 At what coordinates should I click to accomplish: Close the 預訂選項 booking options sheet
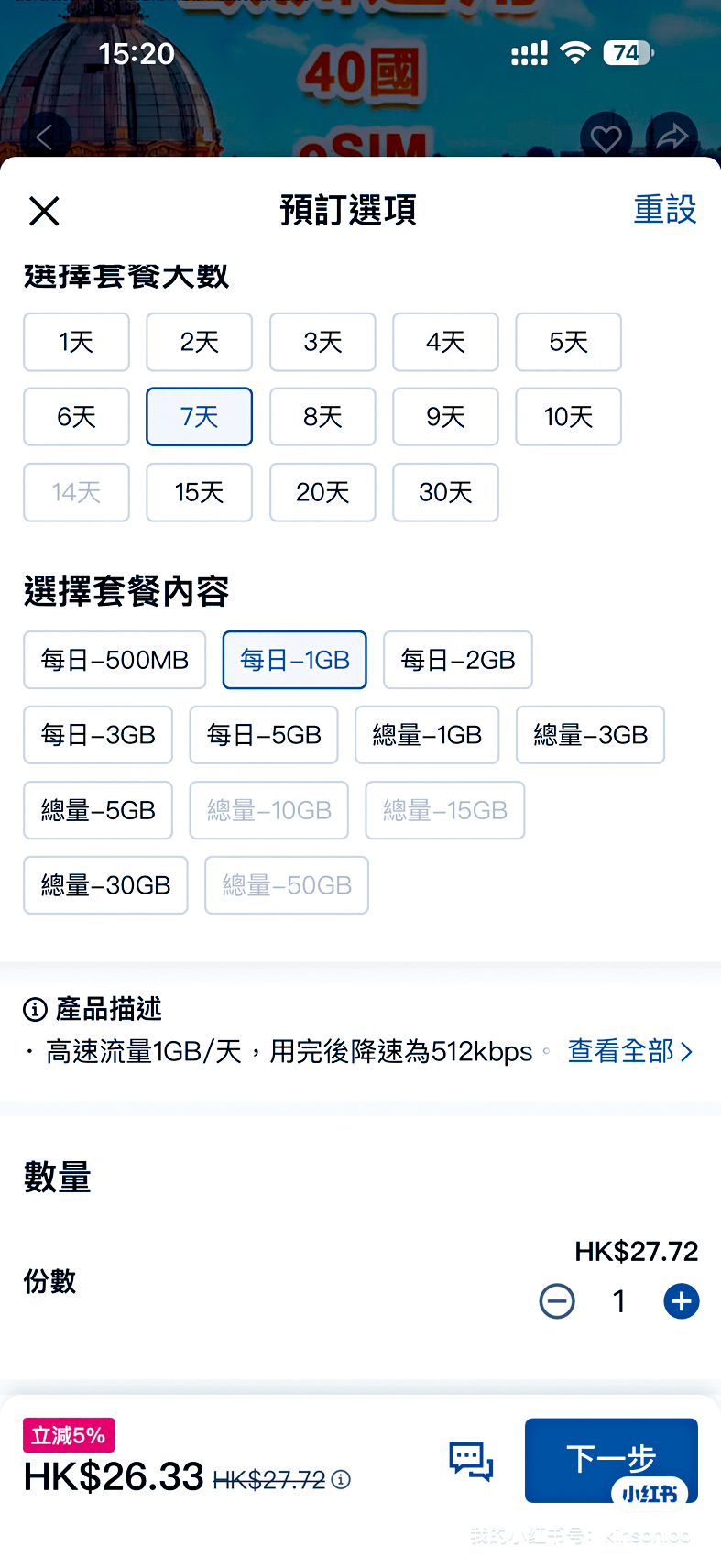44,211
